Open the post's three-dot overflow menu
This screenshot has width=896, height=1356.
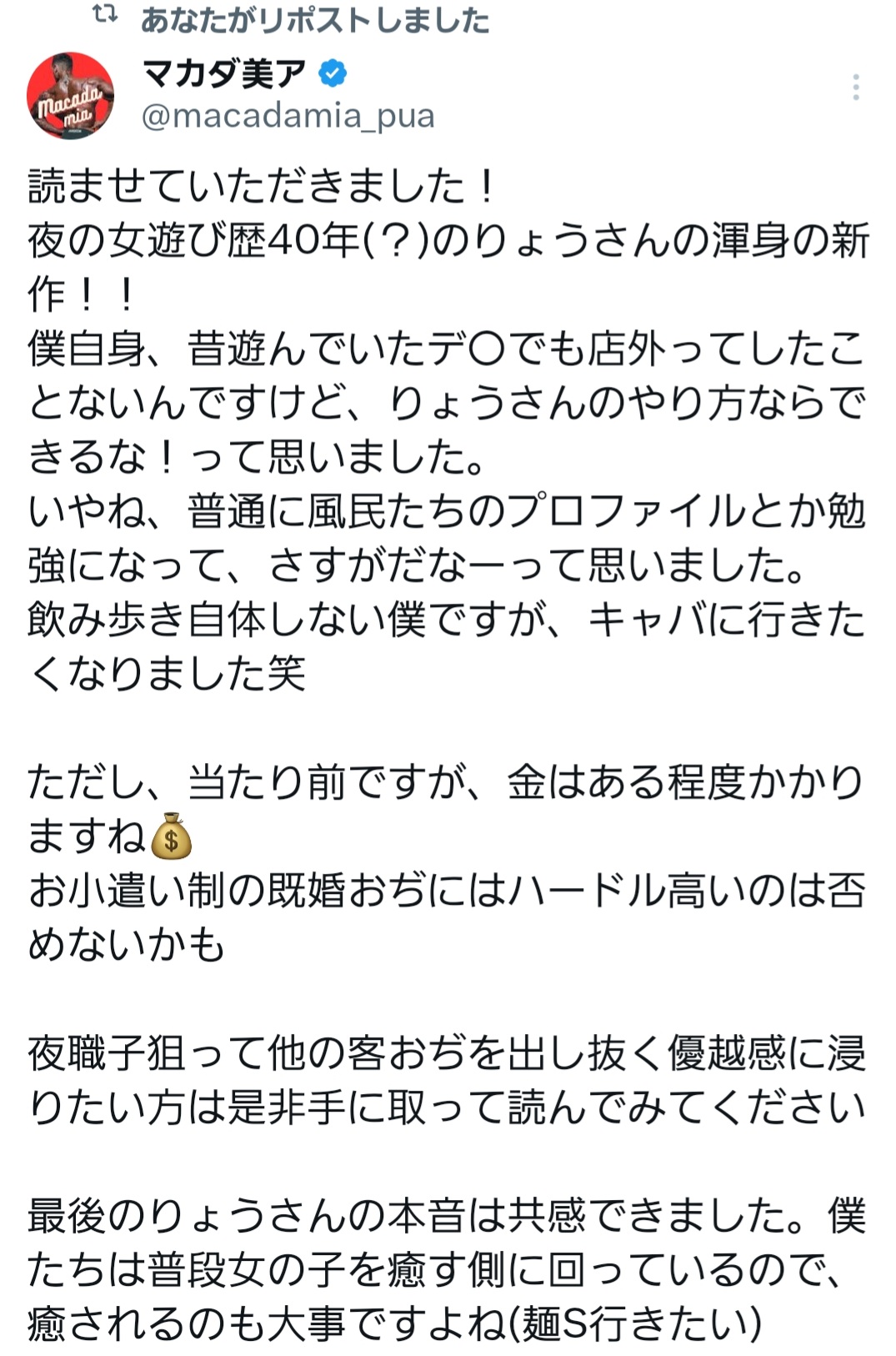[x=855, y=88]
